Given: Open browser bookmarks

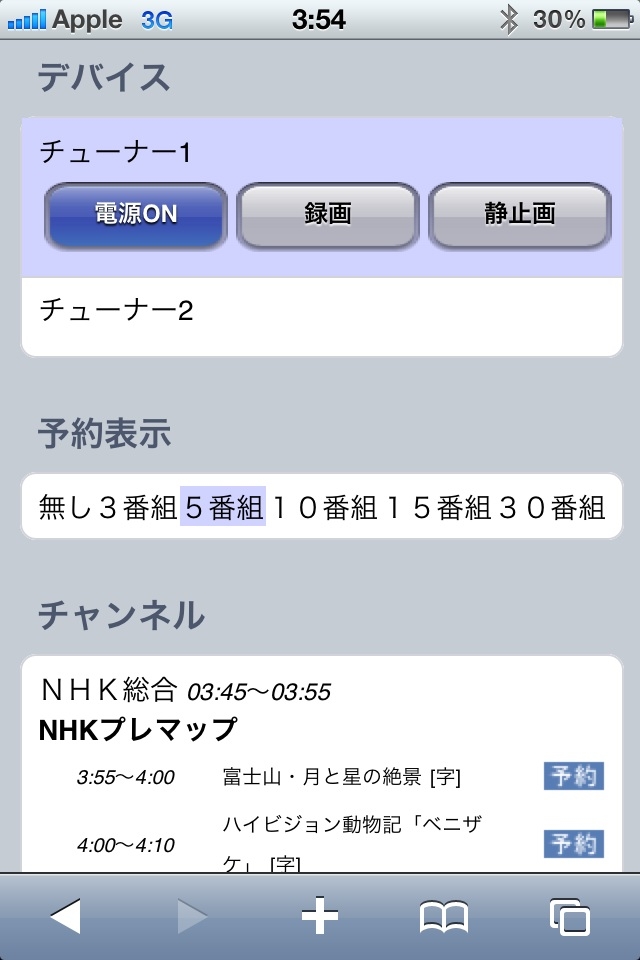Looking at the screenshot, I should pos(444,916).
